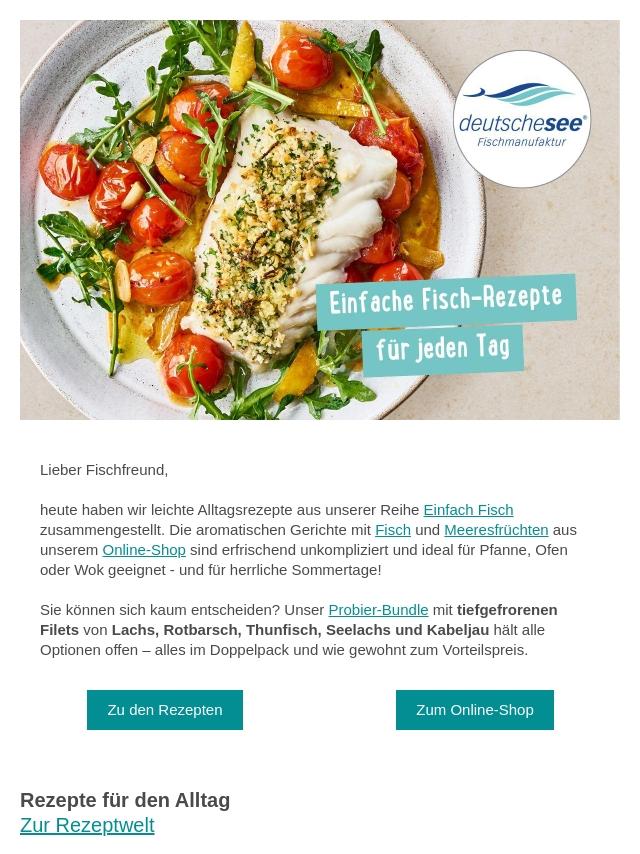Visit the Online-Shop text link

tap(143, 550)
